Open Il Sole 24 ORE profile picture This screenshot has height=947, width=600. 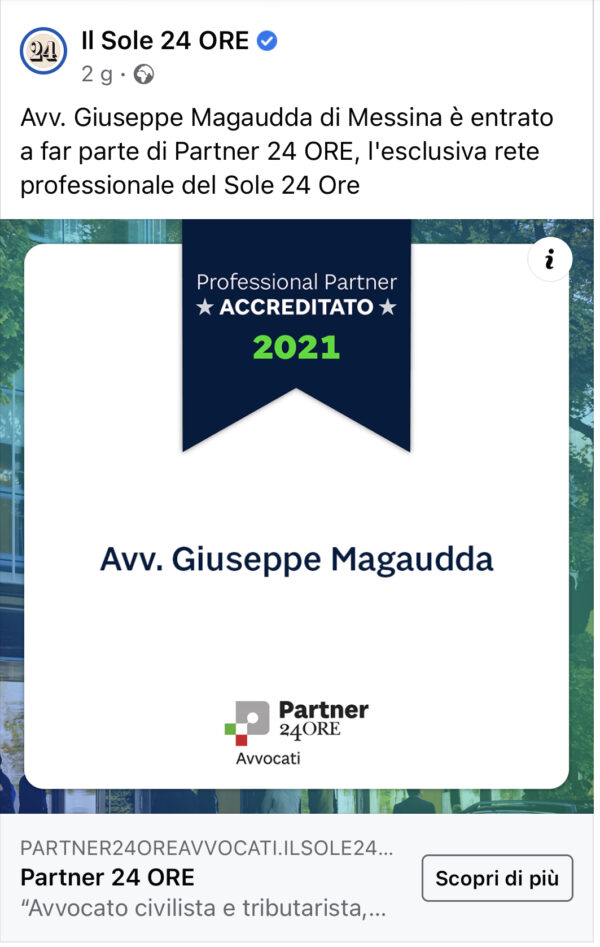point(43,54)
